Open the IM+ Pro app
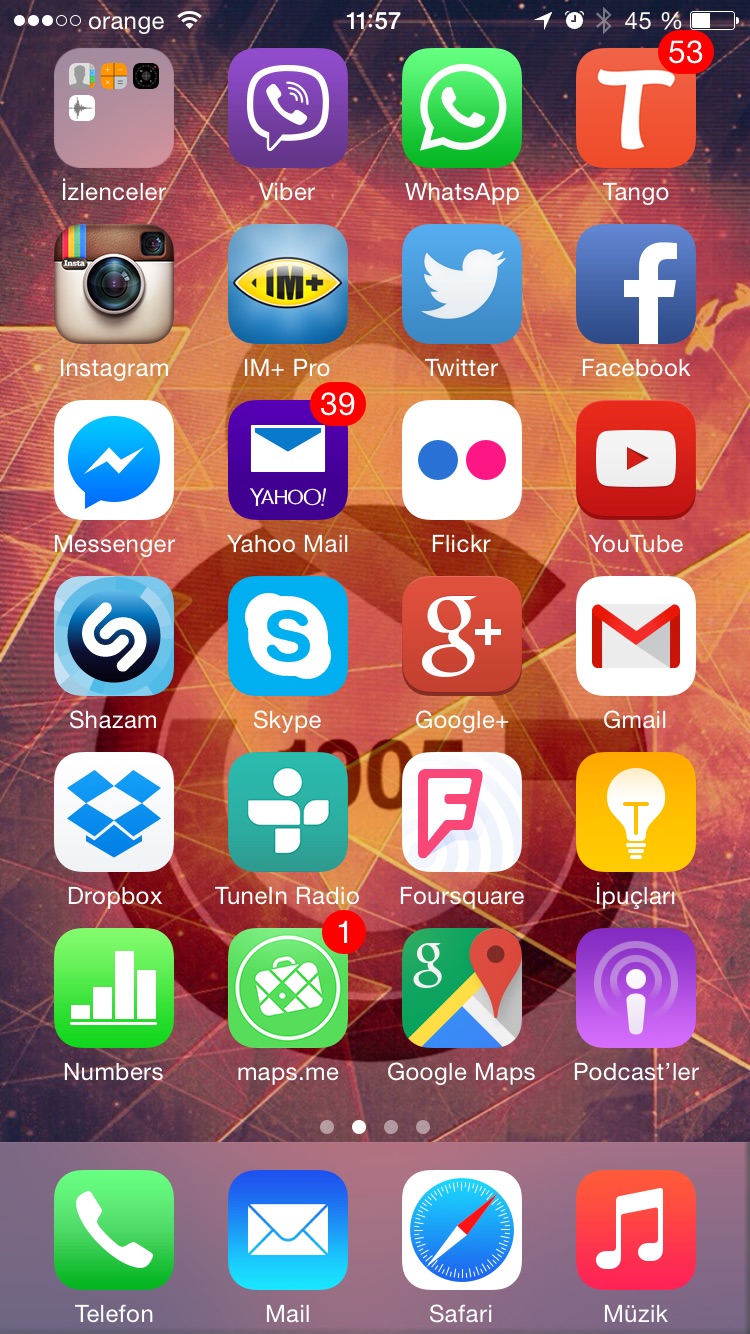The image size is (750, 1334). 288,284
